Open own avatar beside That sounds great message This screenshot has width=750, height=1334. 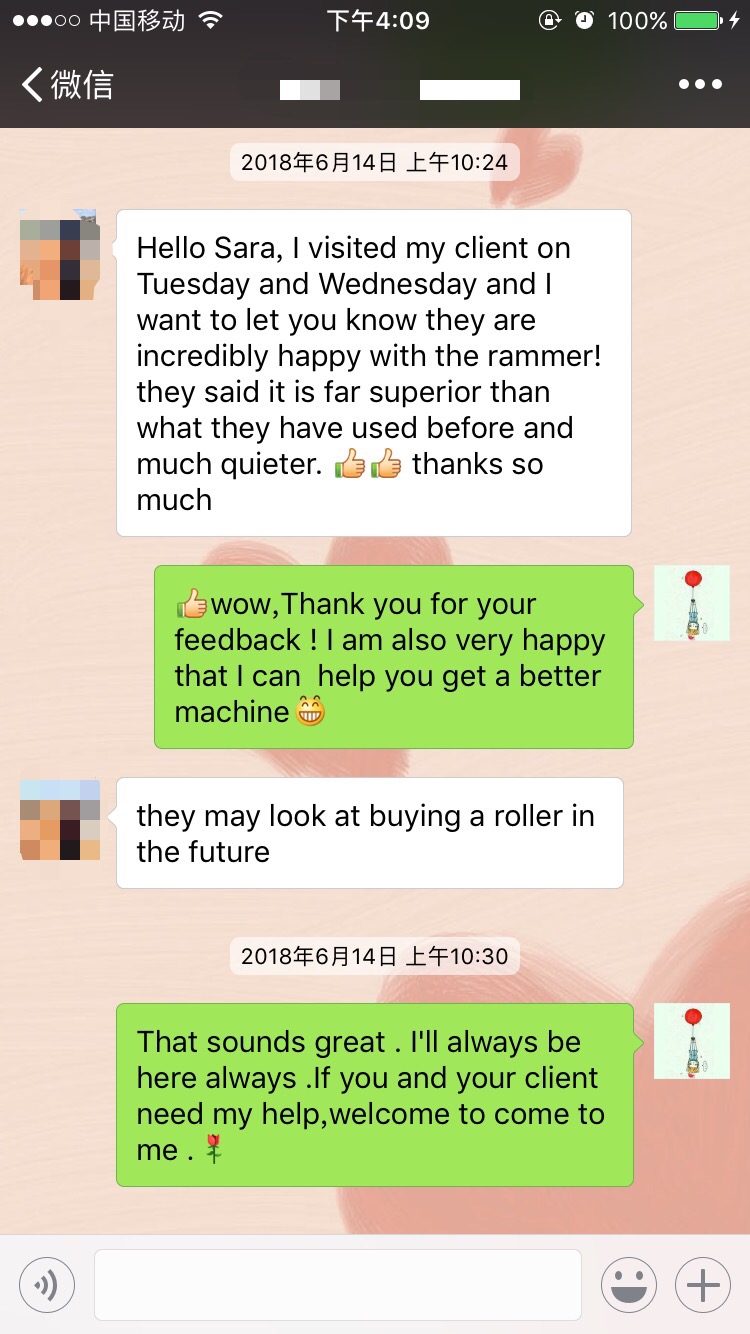pyautogui.click(x=691, y=1041)
